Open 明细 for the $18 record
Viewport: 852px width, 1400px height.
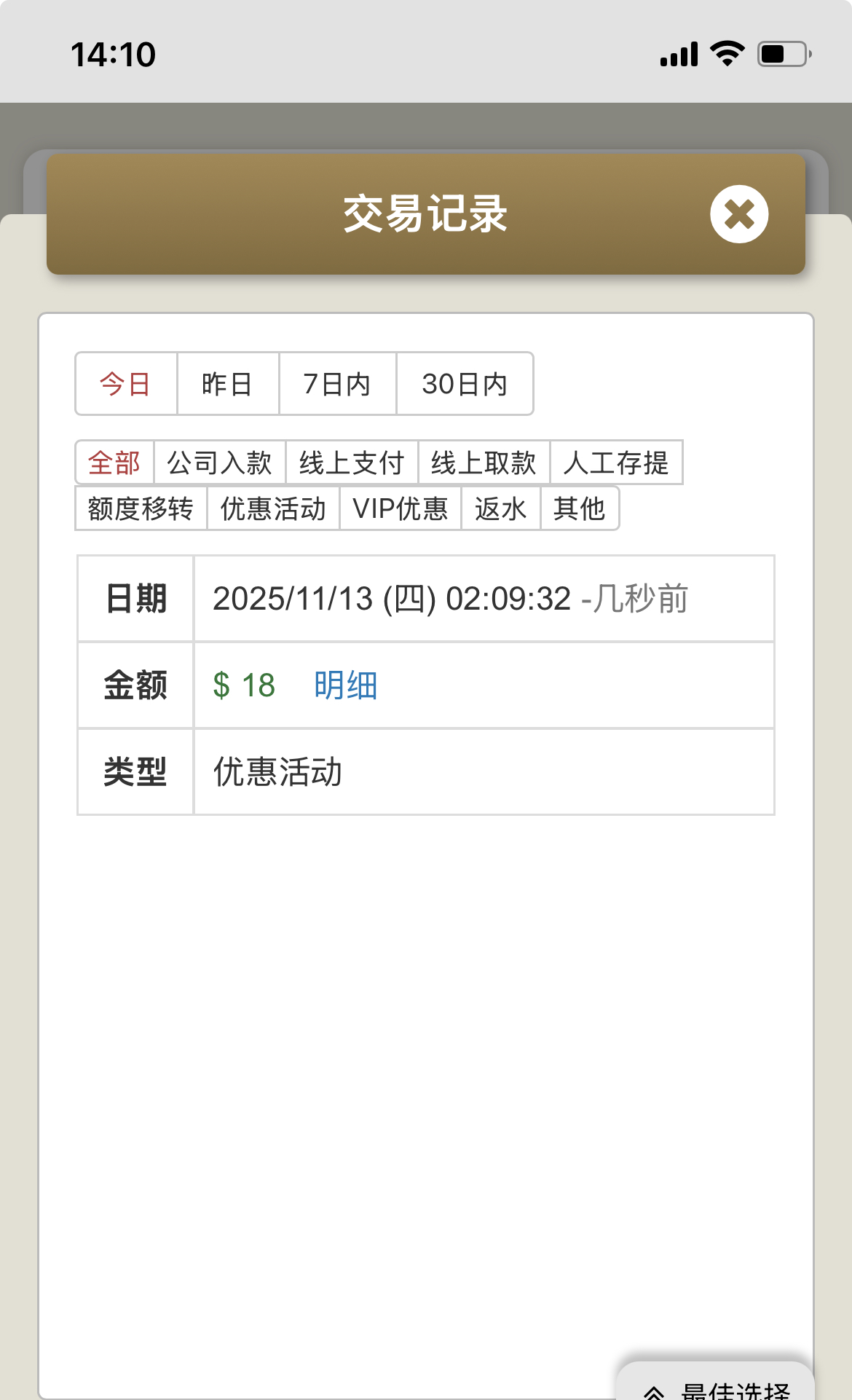[345, 685]
